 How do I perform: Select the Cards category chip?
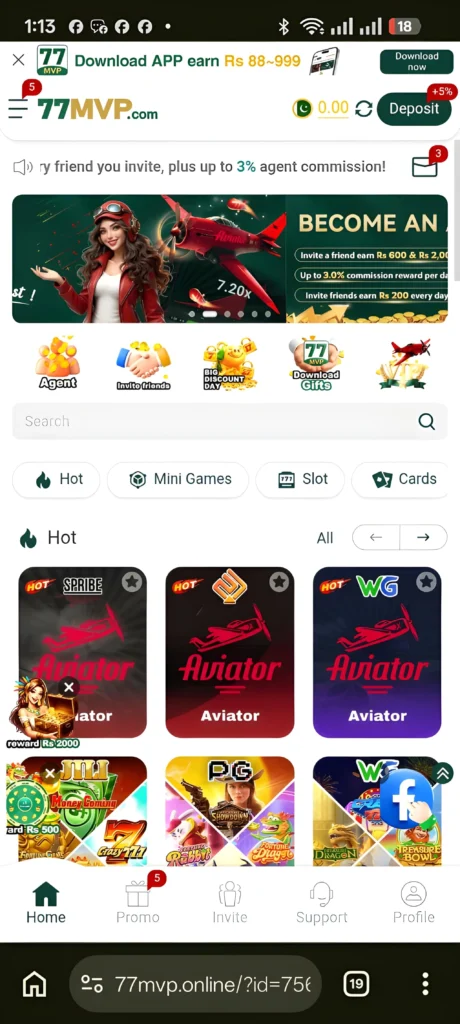click(401, 480)
